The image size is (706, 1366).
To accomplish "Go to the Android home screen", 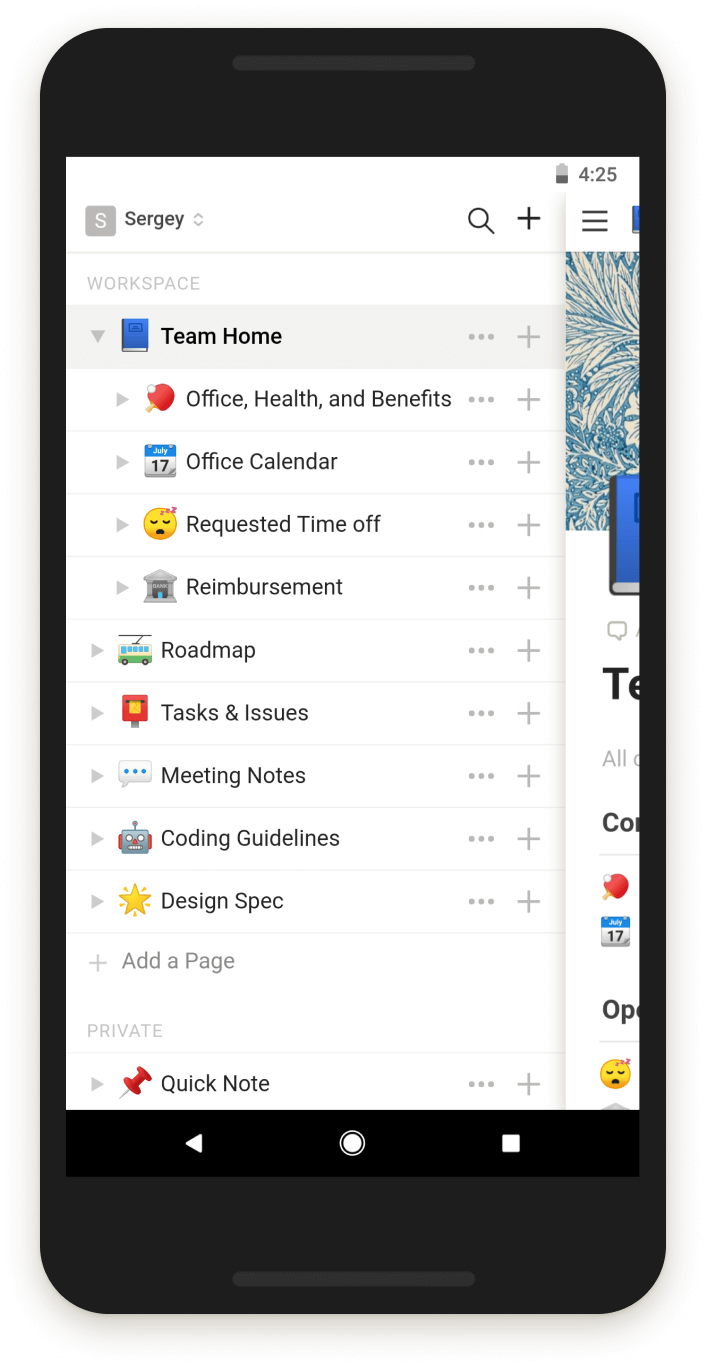I will (x=352, y=1143).
